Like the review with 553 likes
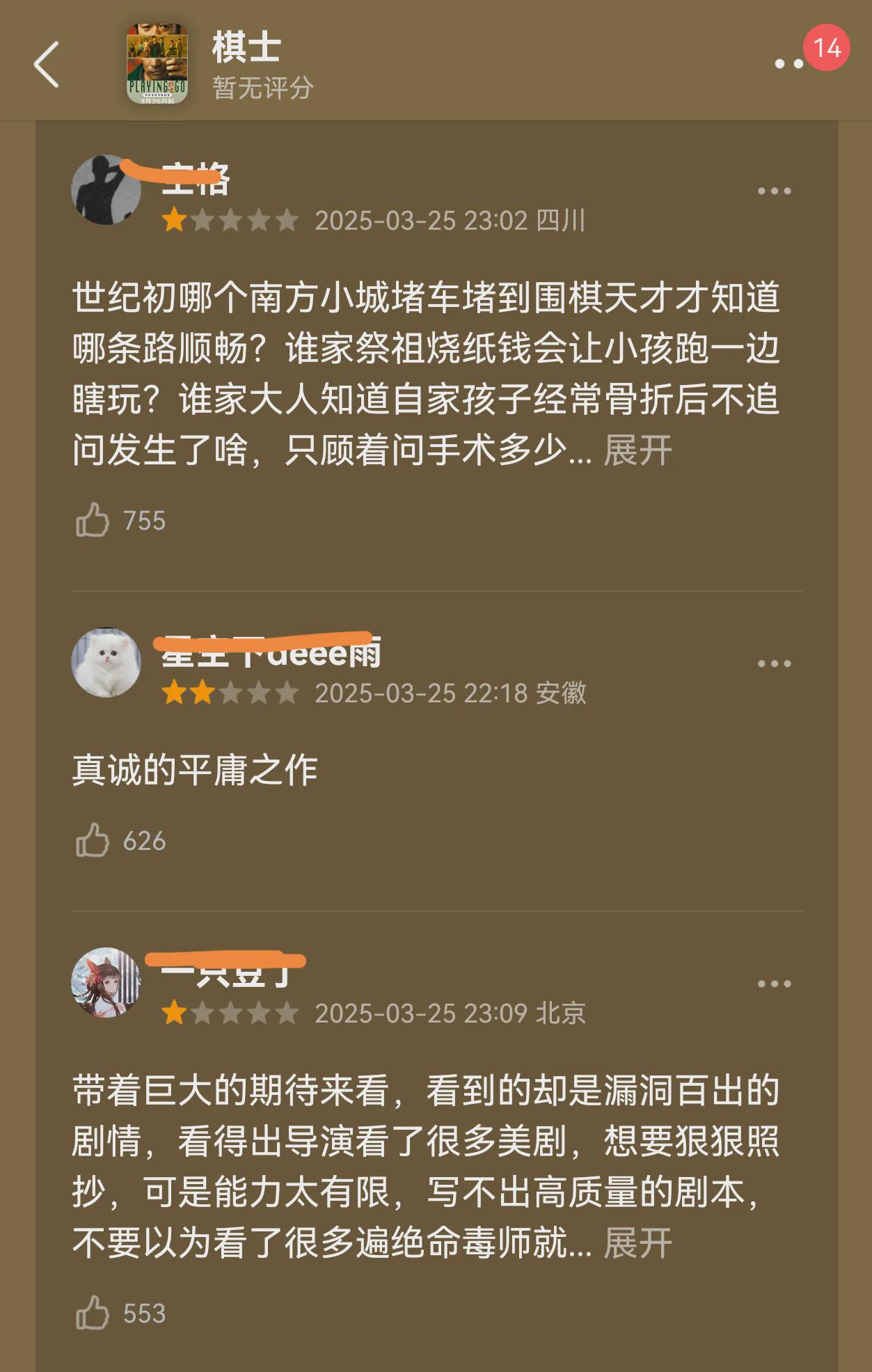 tap(93, 1313)
